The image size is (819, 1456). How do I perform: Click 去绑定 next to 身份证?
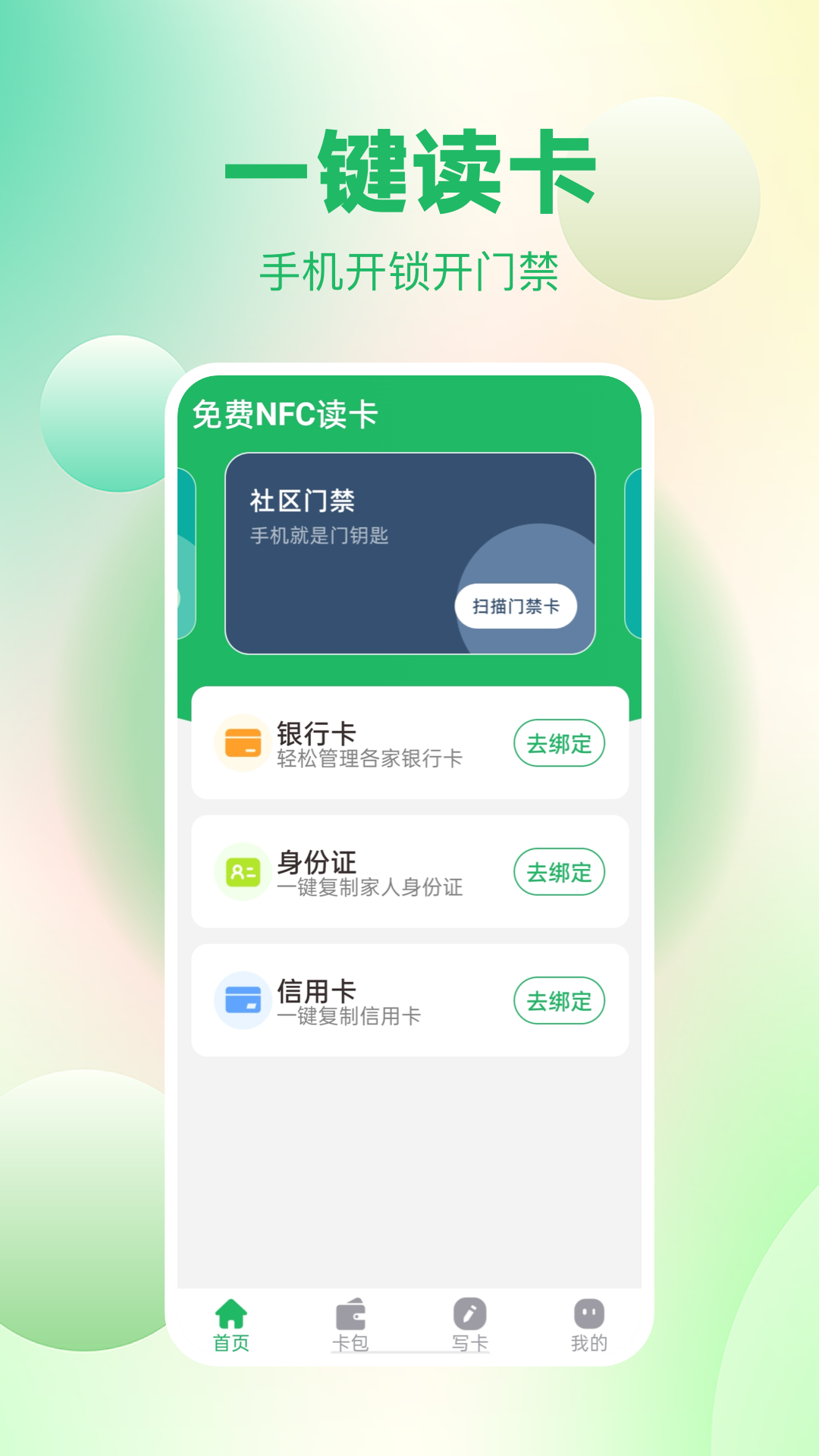(x=559, y=872)
